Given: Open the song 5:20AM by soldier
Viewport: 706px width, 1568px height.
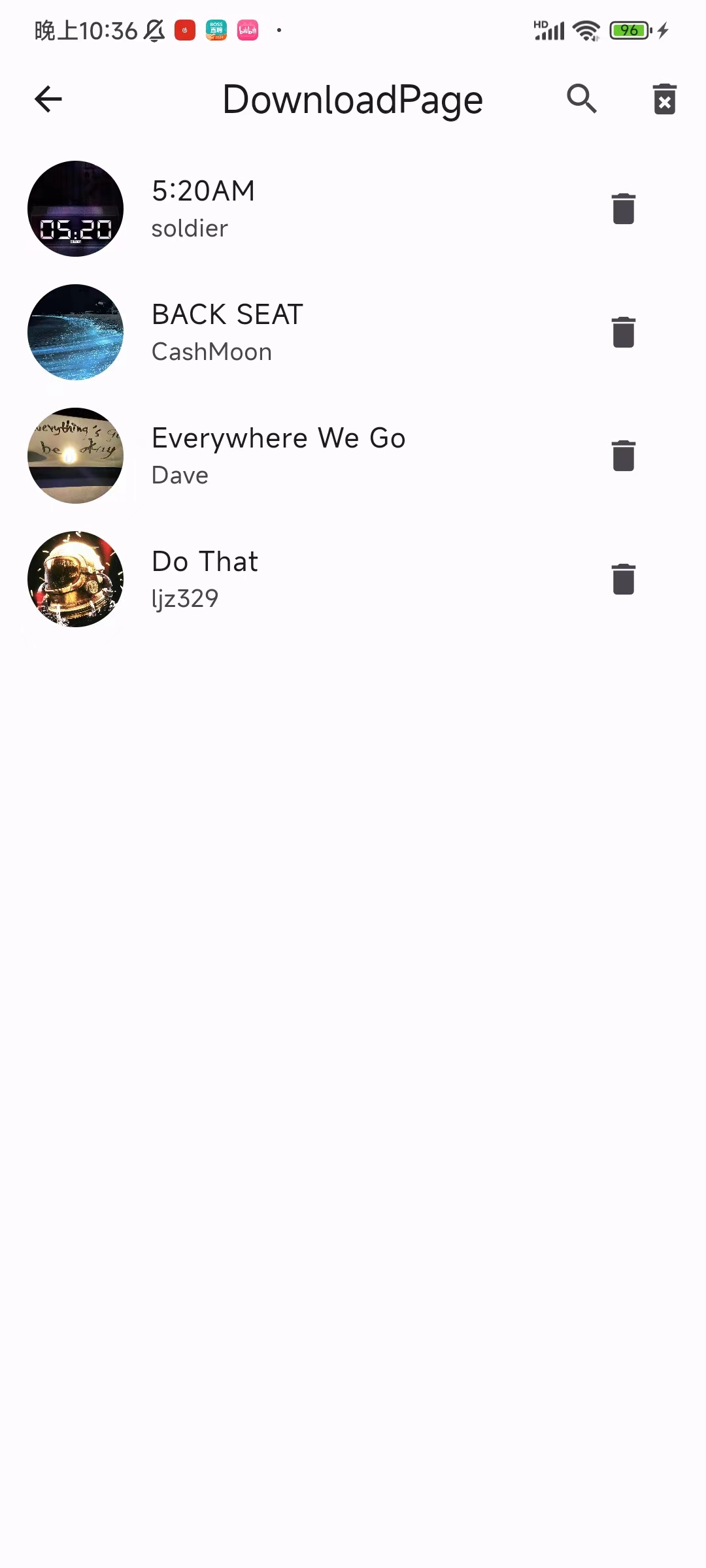Looking at the screenshot, I should pos(294,208).
